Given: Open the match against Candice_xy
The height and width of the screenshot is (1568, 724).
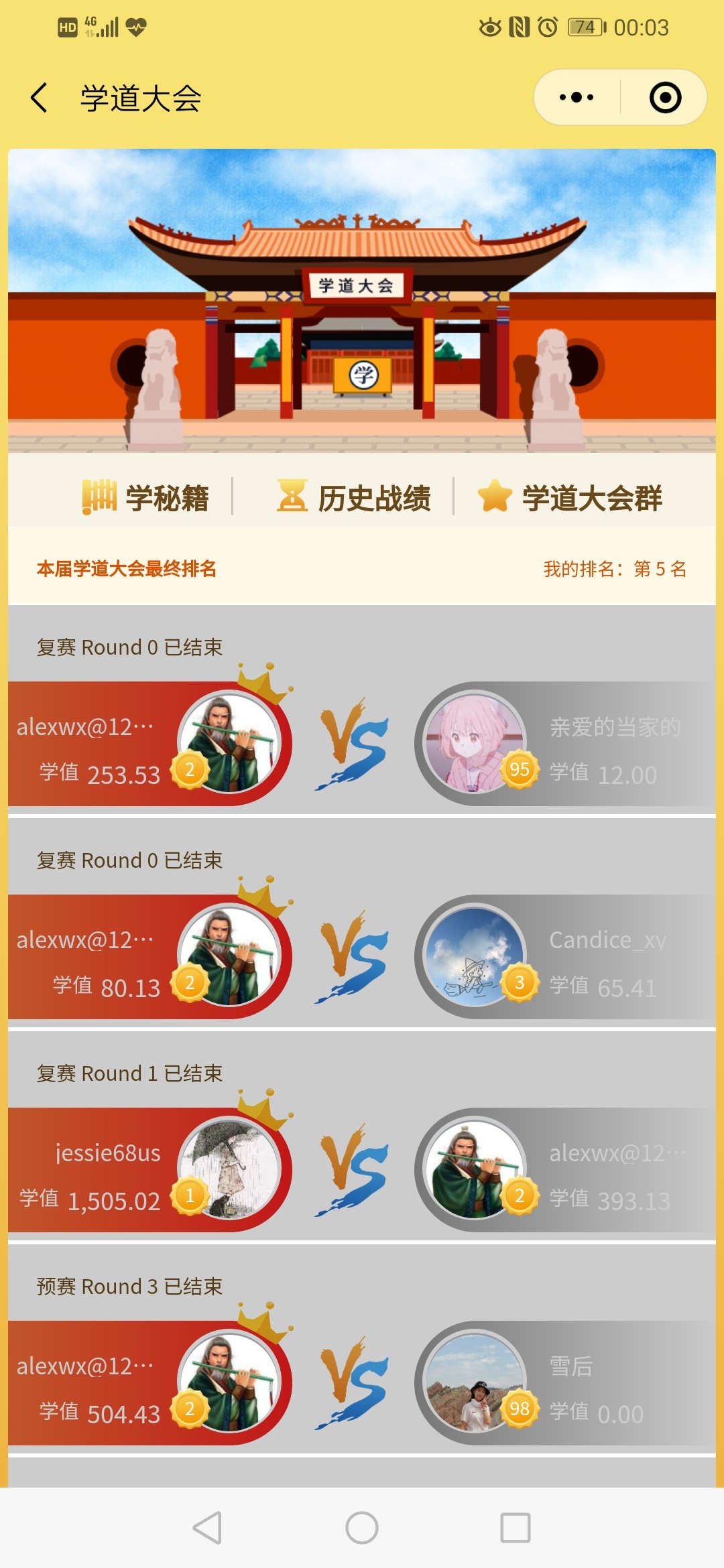Looking at the screenshot, I should point(362,957).
